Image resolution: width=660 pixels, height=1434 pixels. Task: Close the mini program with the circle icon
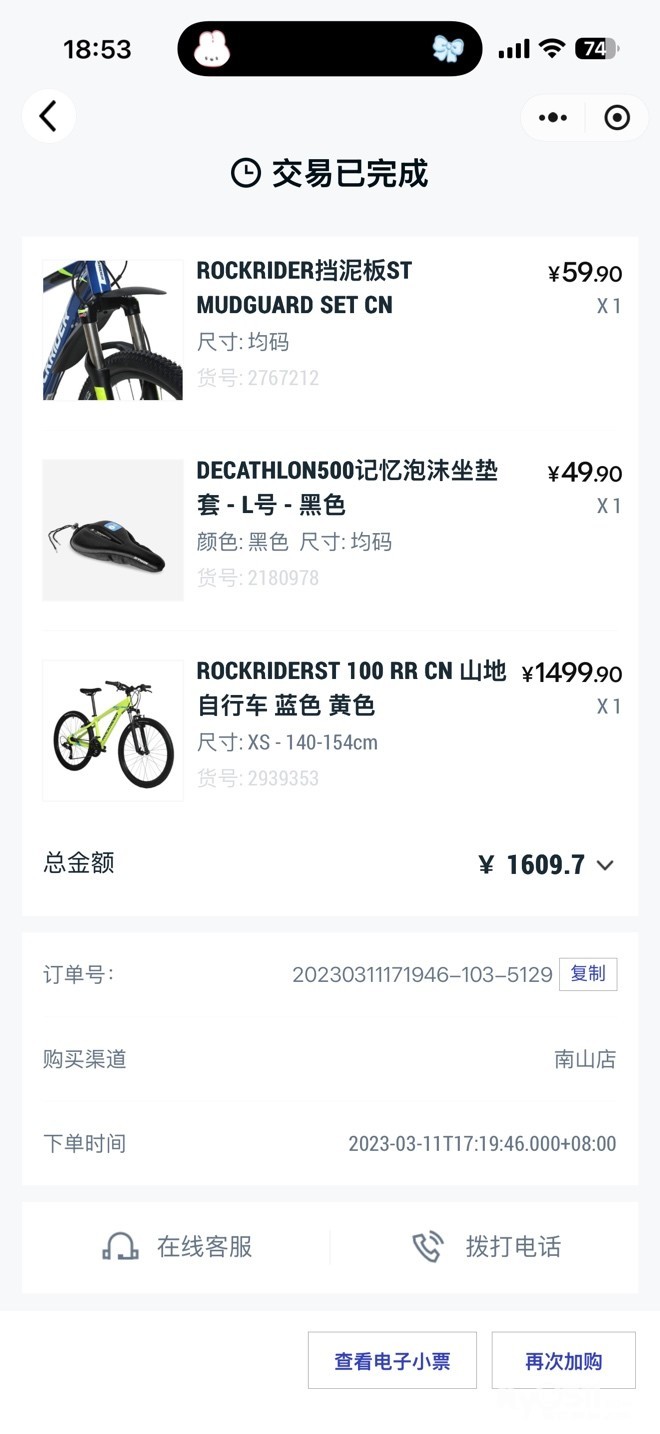[617, 118]
